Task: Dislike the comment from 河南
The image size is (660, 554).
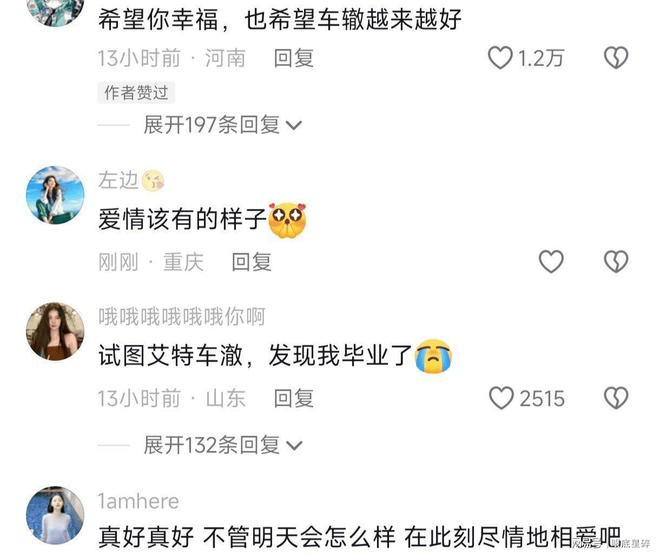Action: pos(616,58)
